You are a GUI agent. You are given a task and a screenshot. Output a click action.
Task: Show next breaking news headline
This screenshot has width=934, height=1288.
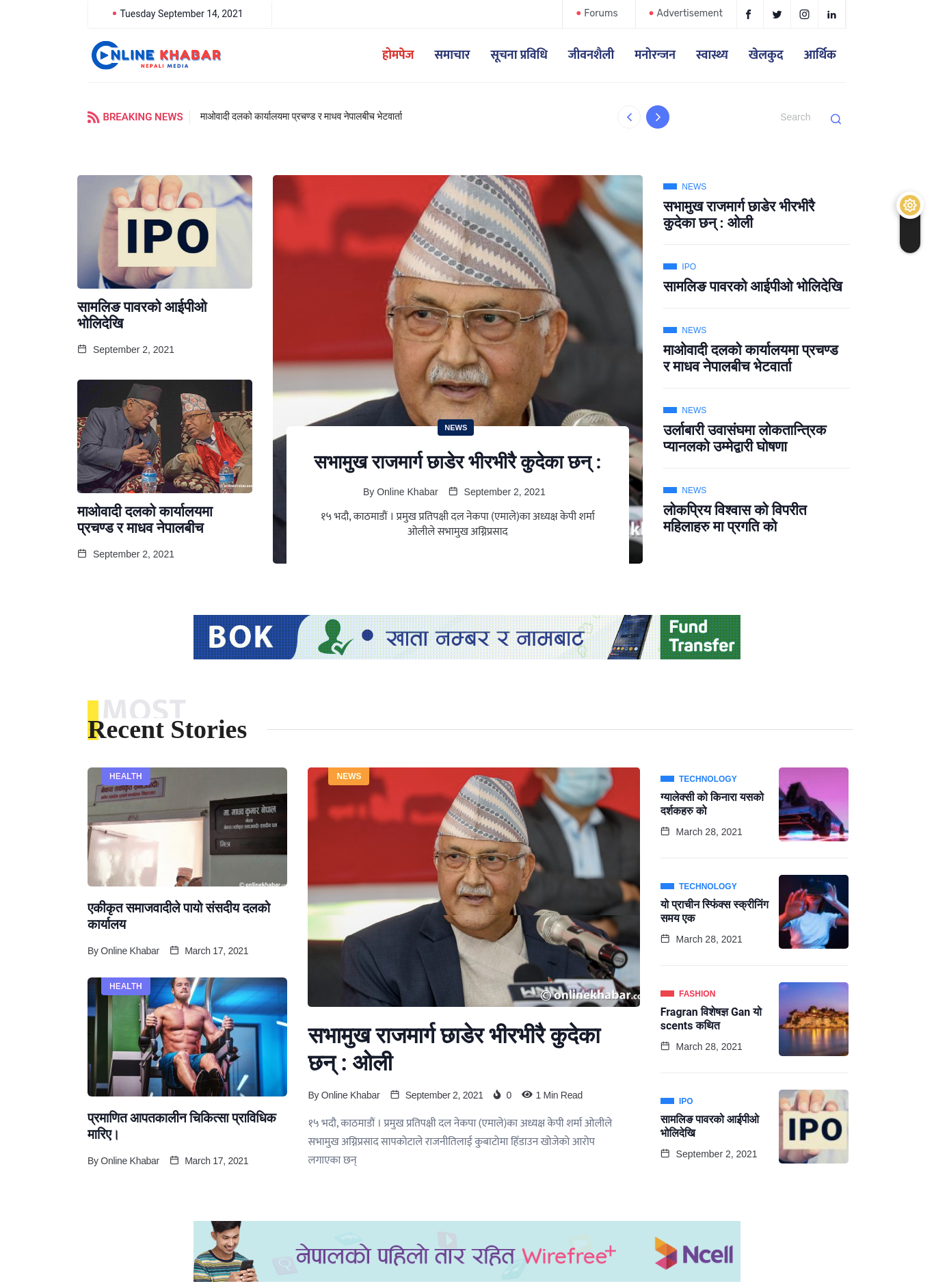pyautogui.click(x=657, y=117)
